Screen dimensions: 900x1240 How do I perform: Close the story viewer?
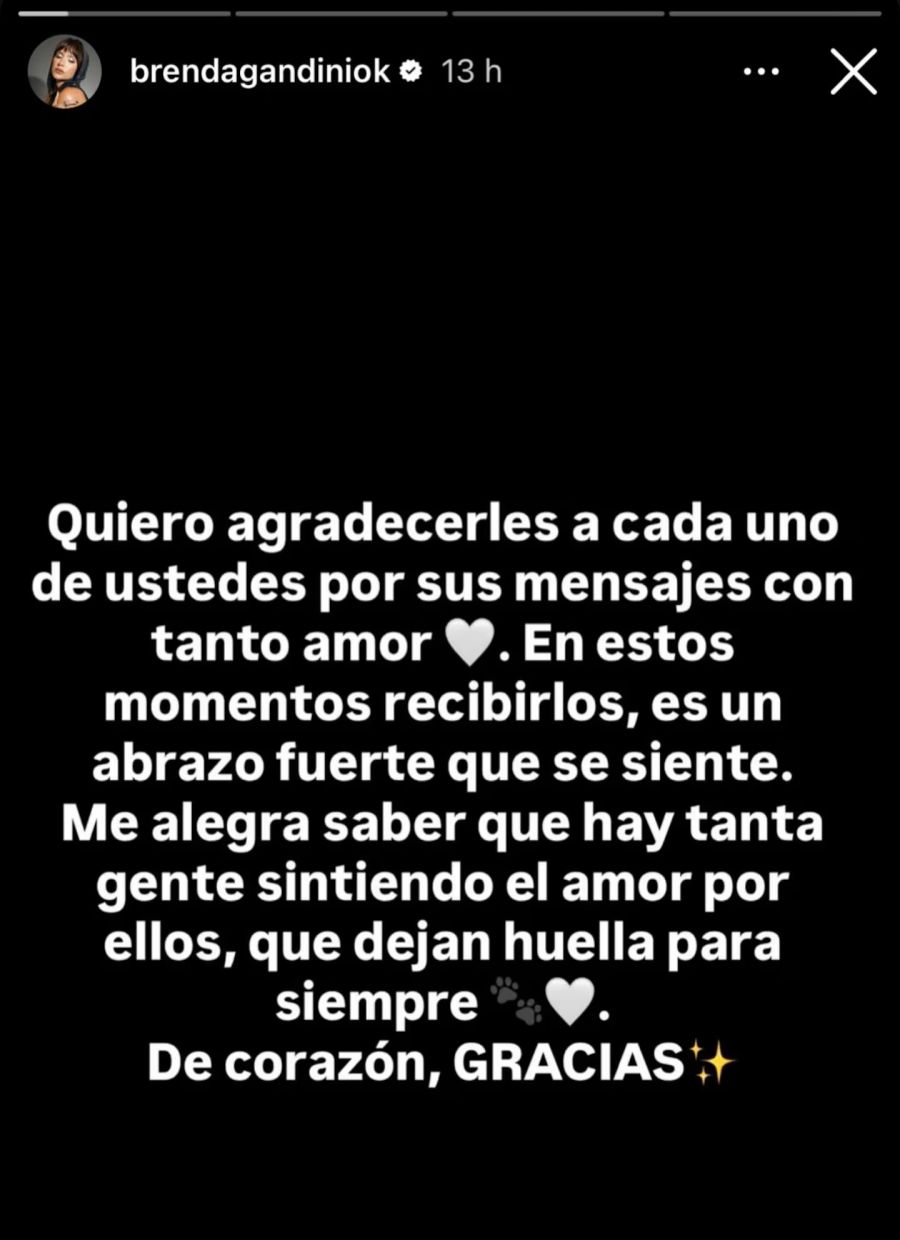(853, 72)
